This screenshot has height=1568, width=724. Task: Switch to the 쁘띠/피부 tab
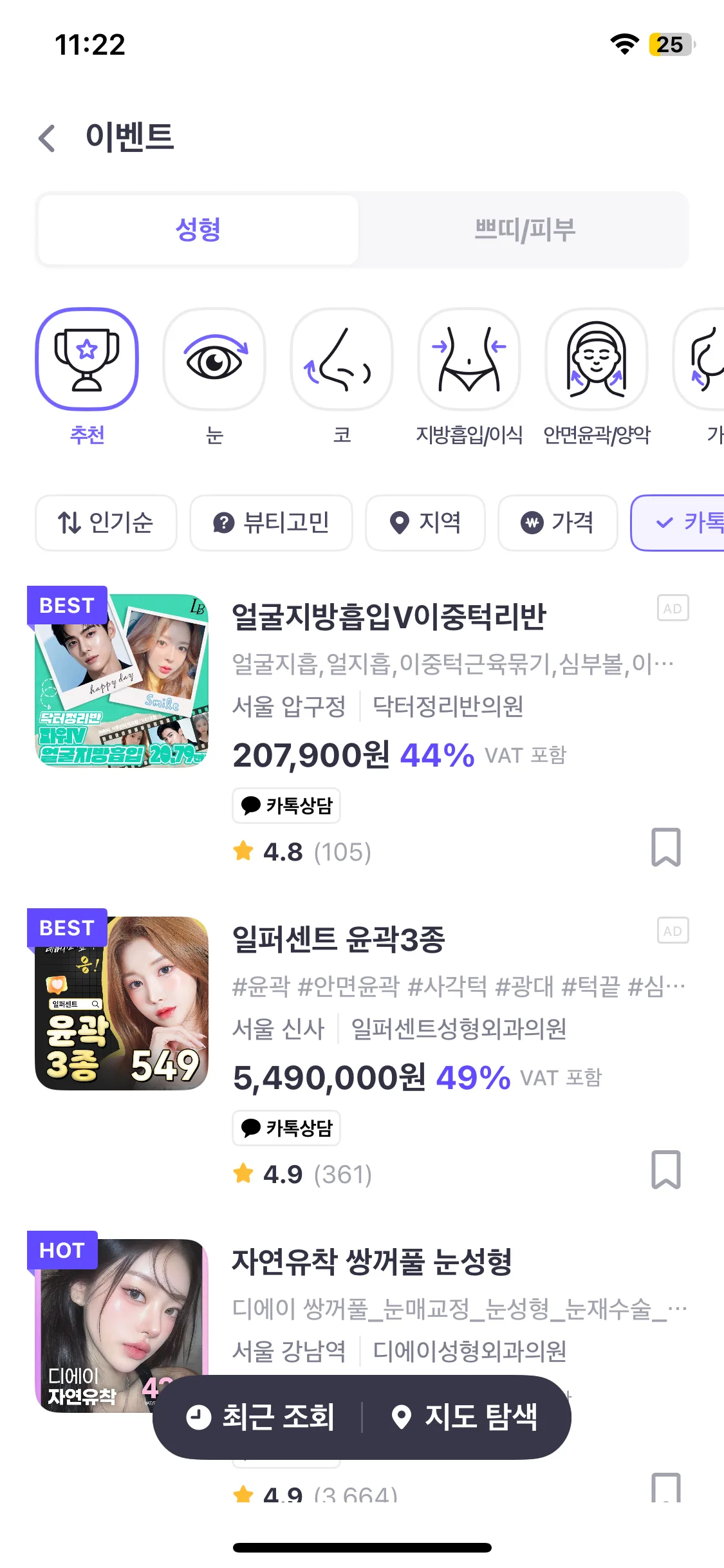coord(524,230)
